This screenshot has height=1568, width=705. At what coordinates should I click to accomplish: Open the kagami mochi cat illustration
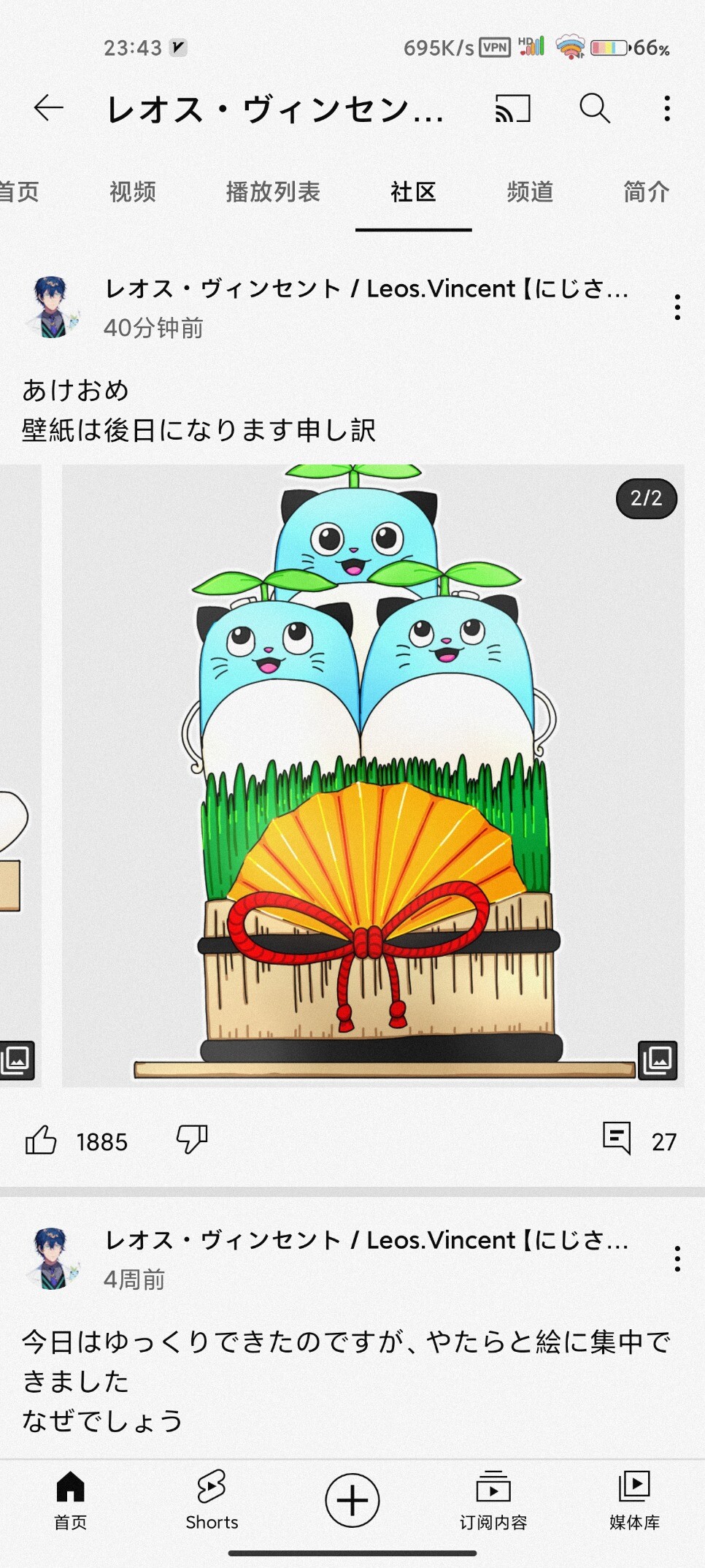pyautogui.click(x=373, y=776)
